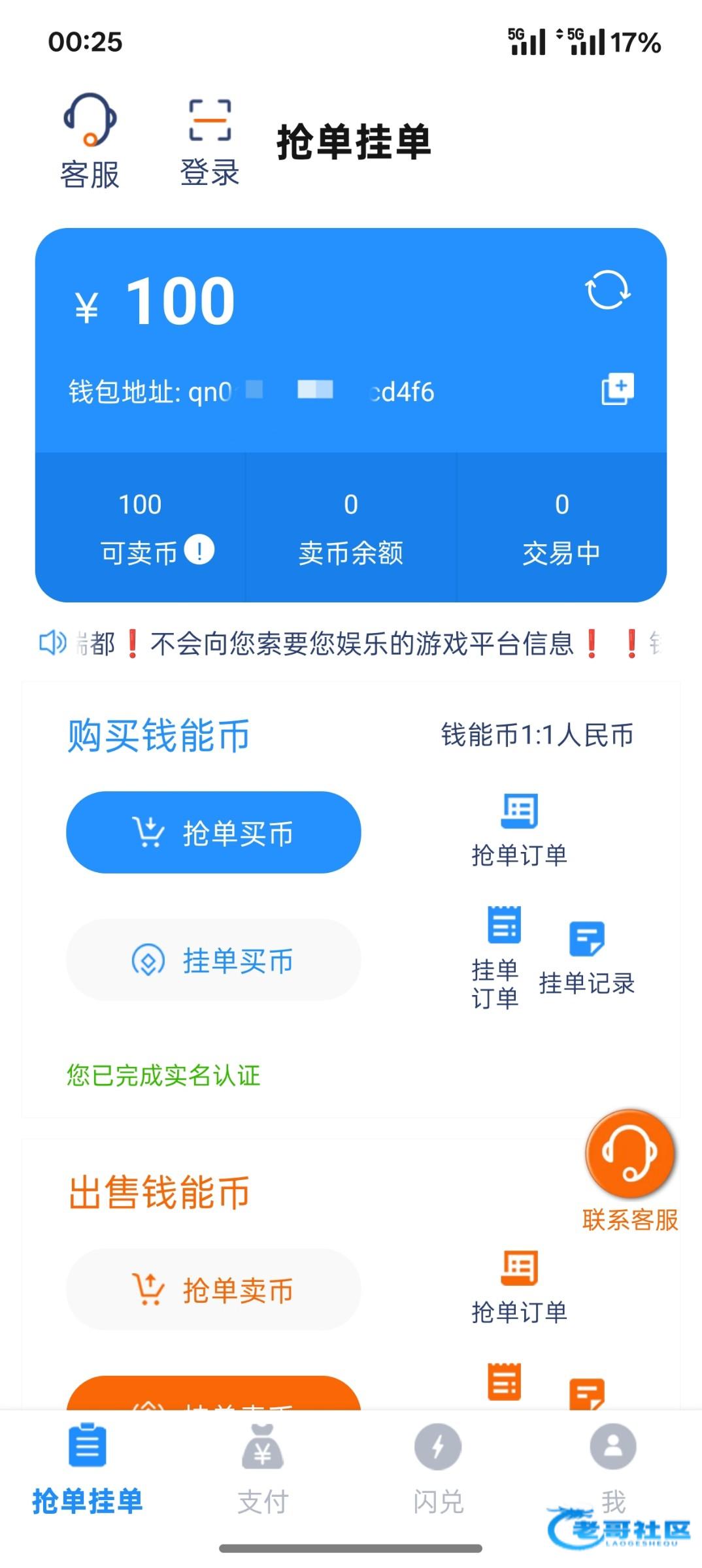Tap 抢单买币 button
Image resolution: width=702 pixels, height=1568 pixels.
(214, 832)
